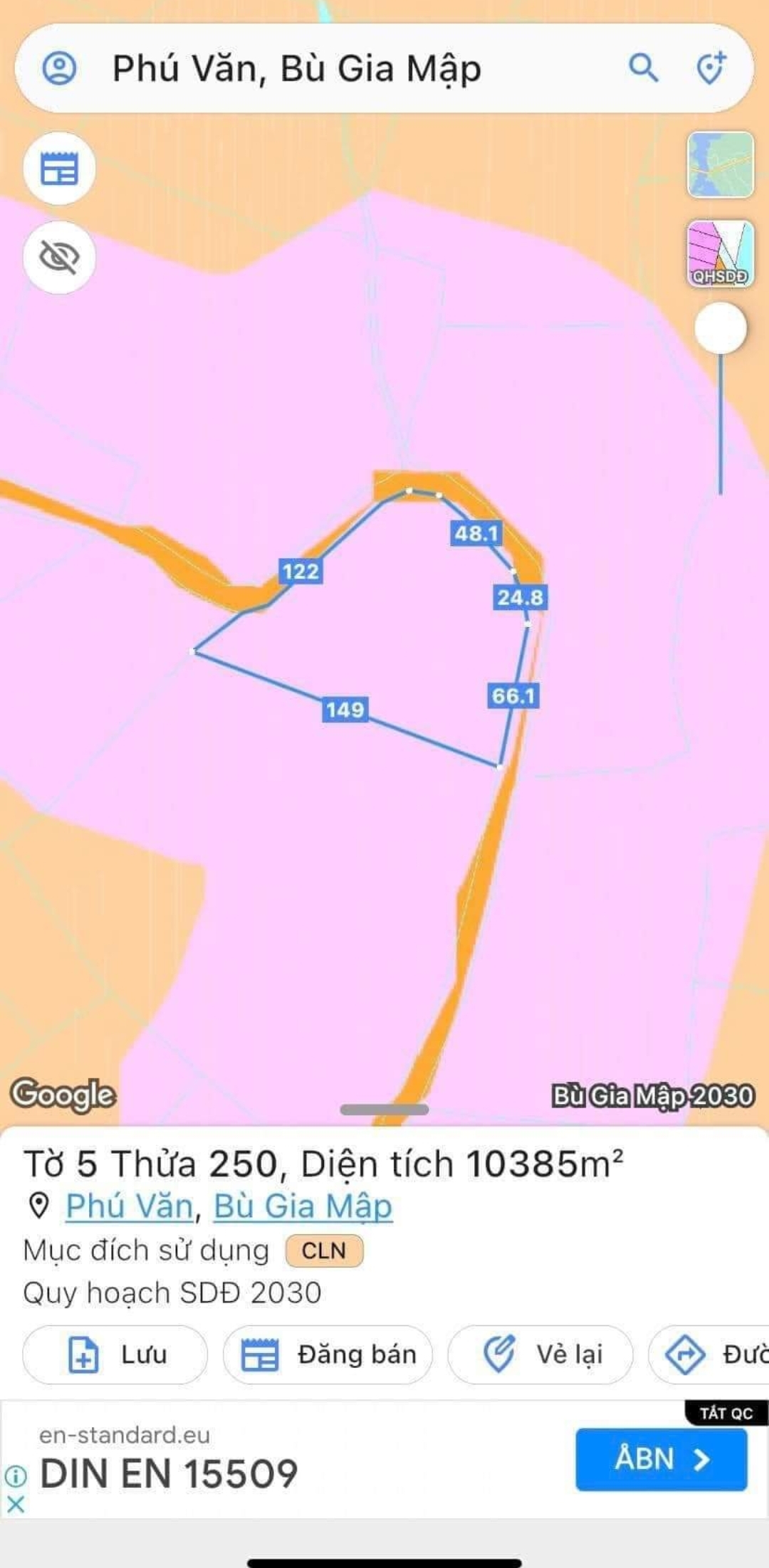Close the ad with the X icon
This screenshot has width=769, height=1568.
click(x=16, y=1504)
